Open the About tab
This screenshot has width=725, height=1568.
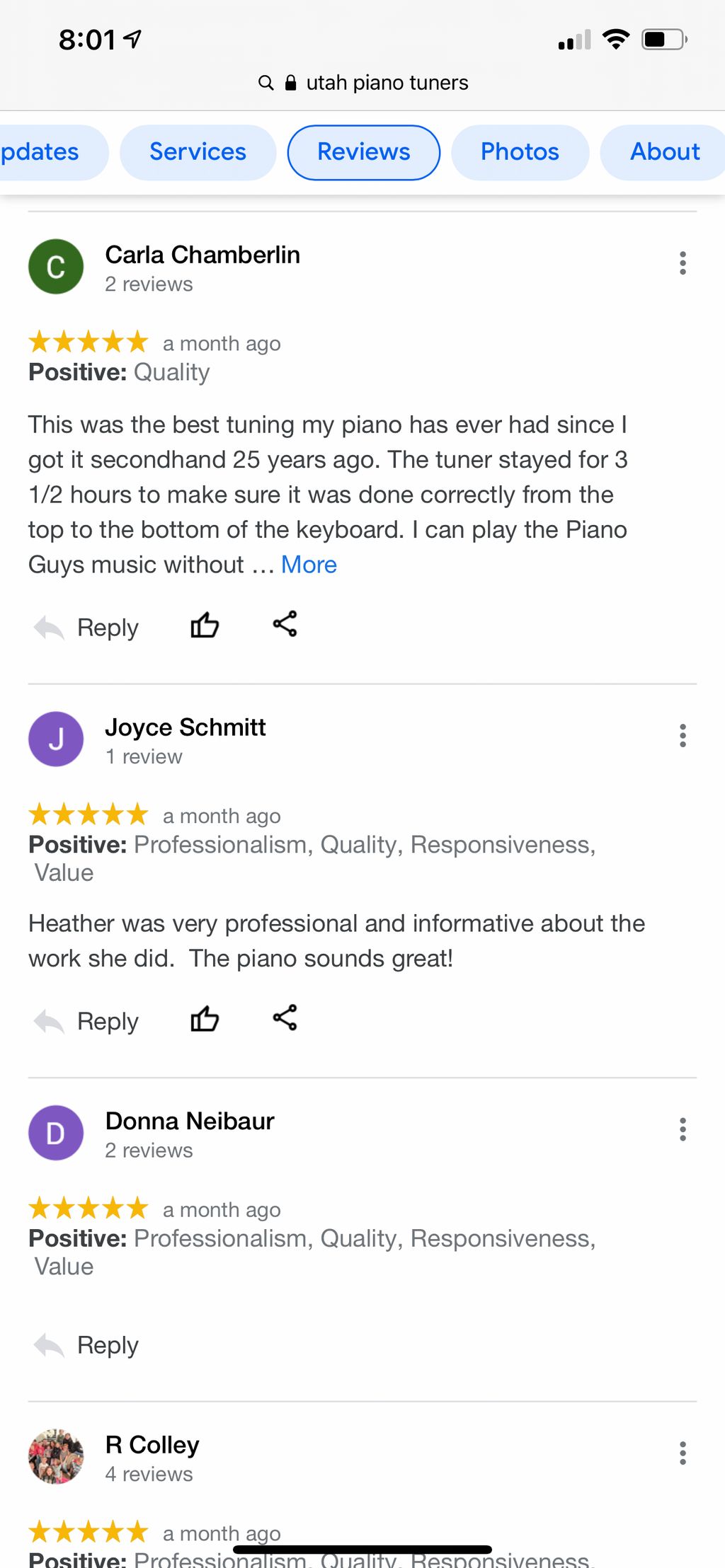click(664, 152)
